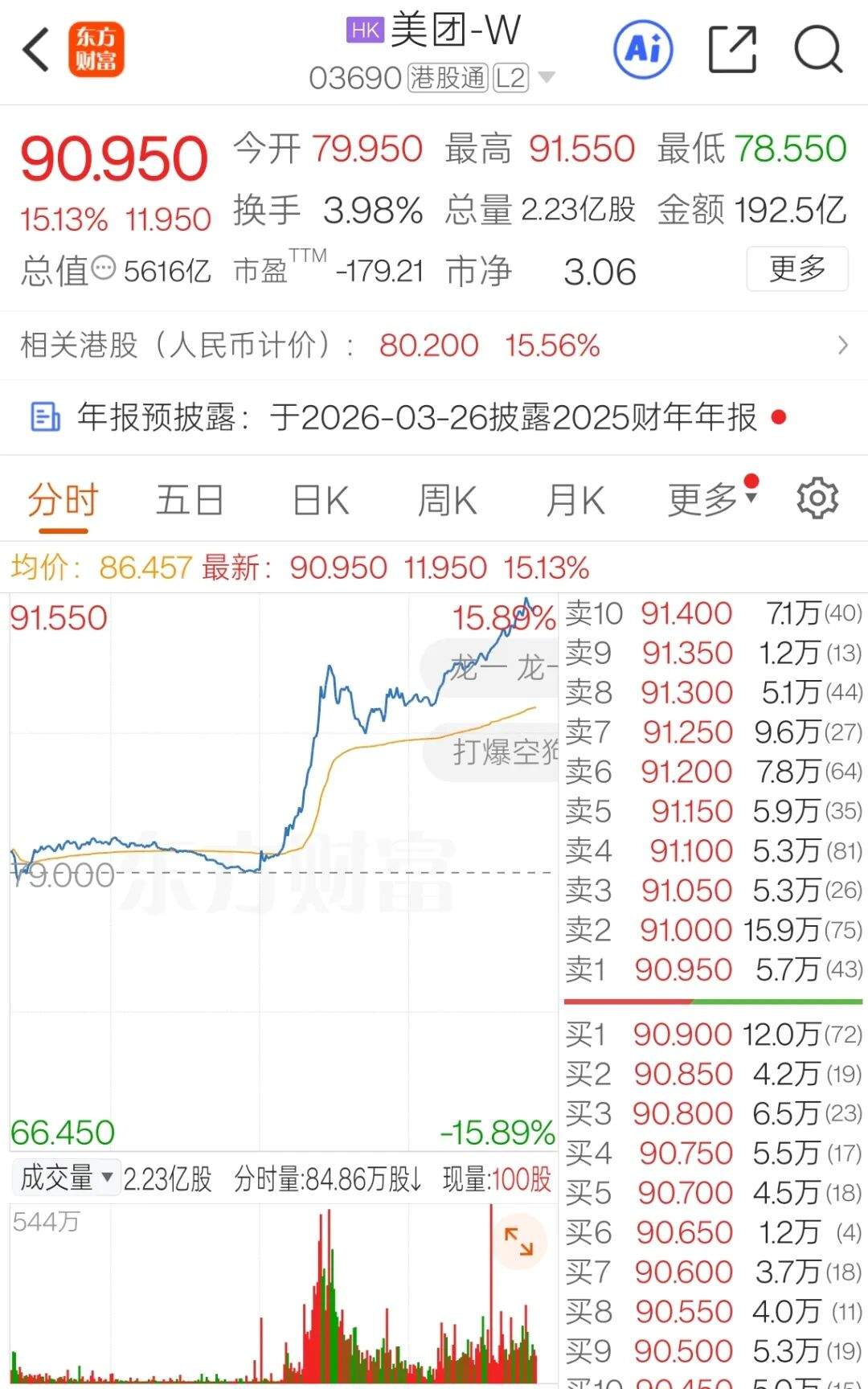Open the AI assistant icon
This screenshot has width=868, height=1389.
pyautogui.click(x=643, y=50)
